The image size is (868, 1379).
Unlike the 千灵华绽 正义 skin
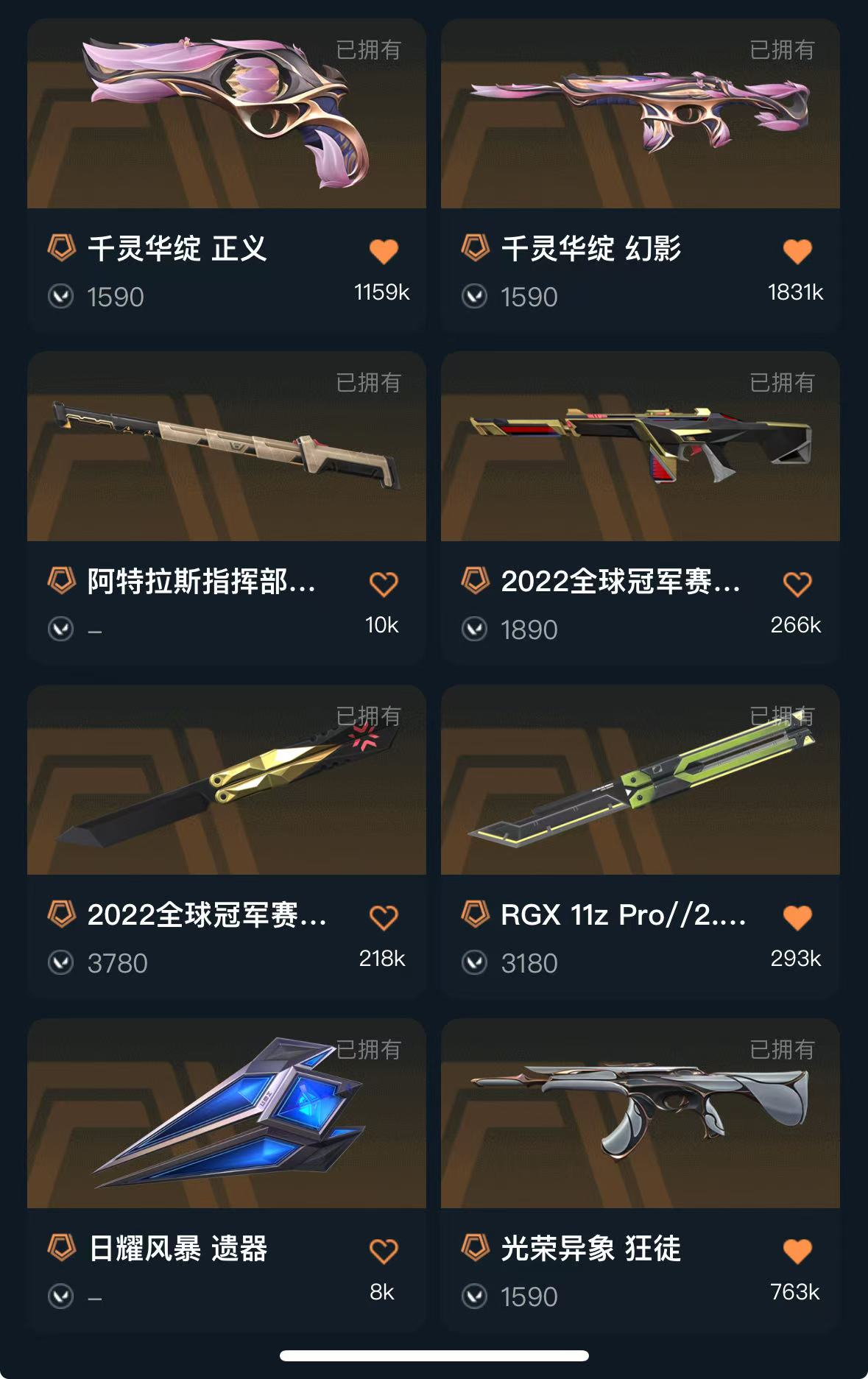[384, 251]
